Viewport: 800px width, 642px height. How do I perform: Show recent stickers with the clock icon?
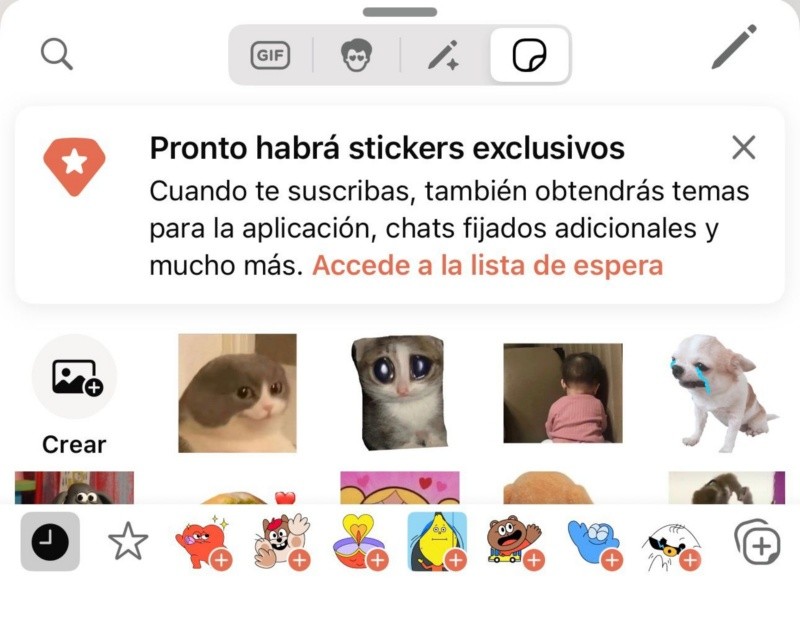click(x=50, y=543)
